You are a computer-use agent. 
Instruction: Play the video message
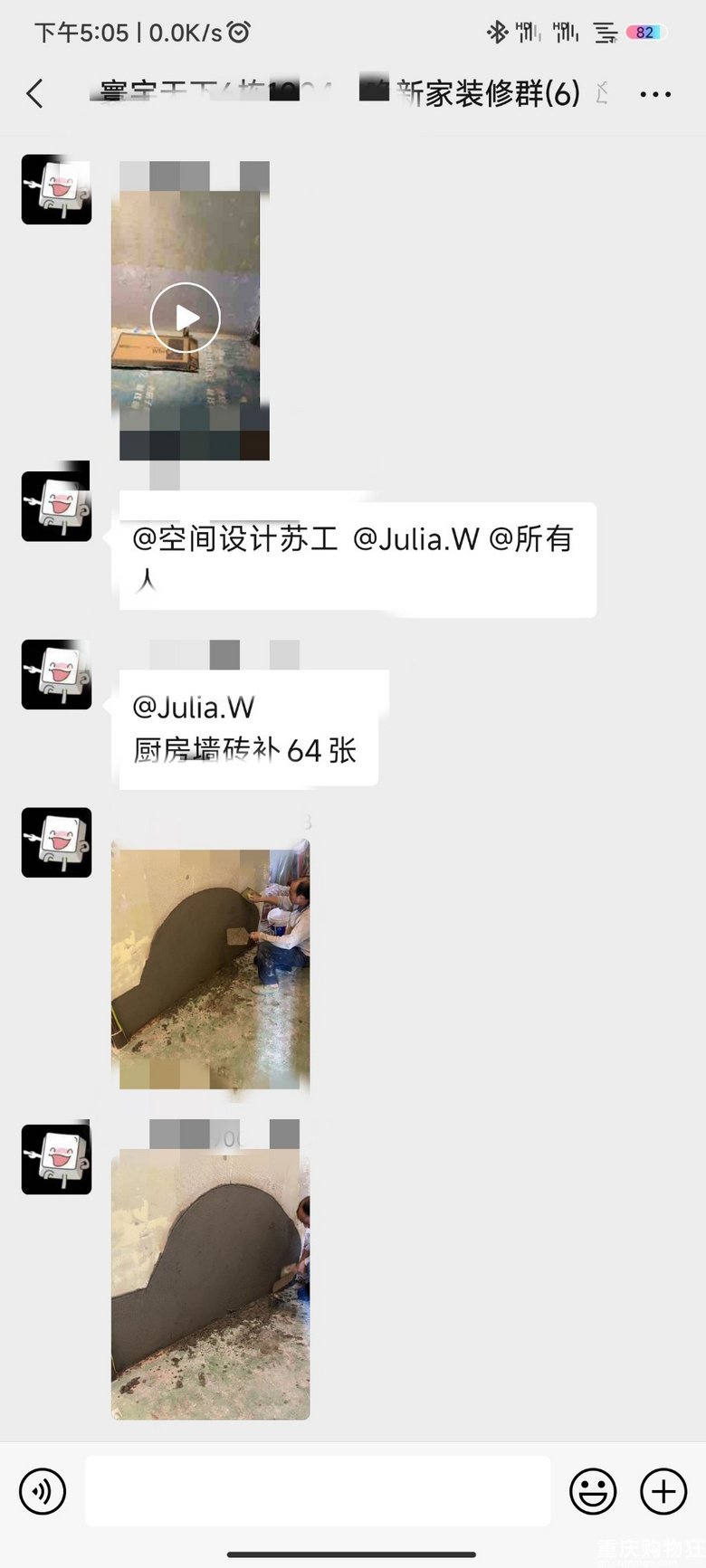pyautogui.click(x=186, y=318)
